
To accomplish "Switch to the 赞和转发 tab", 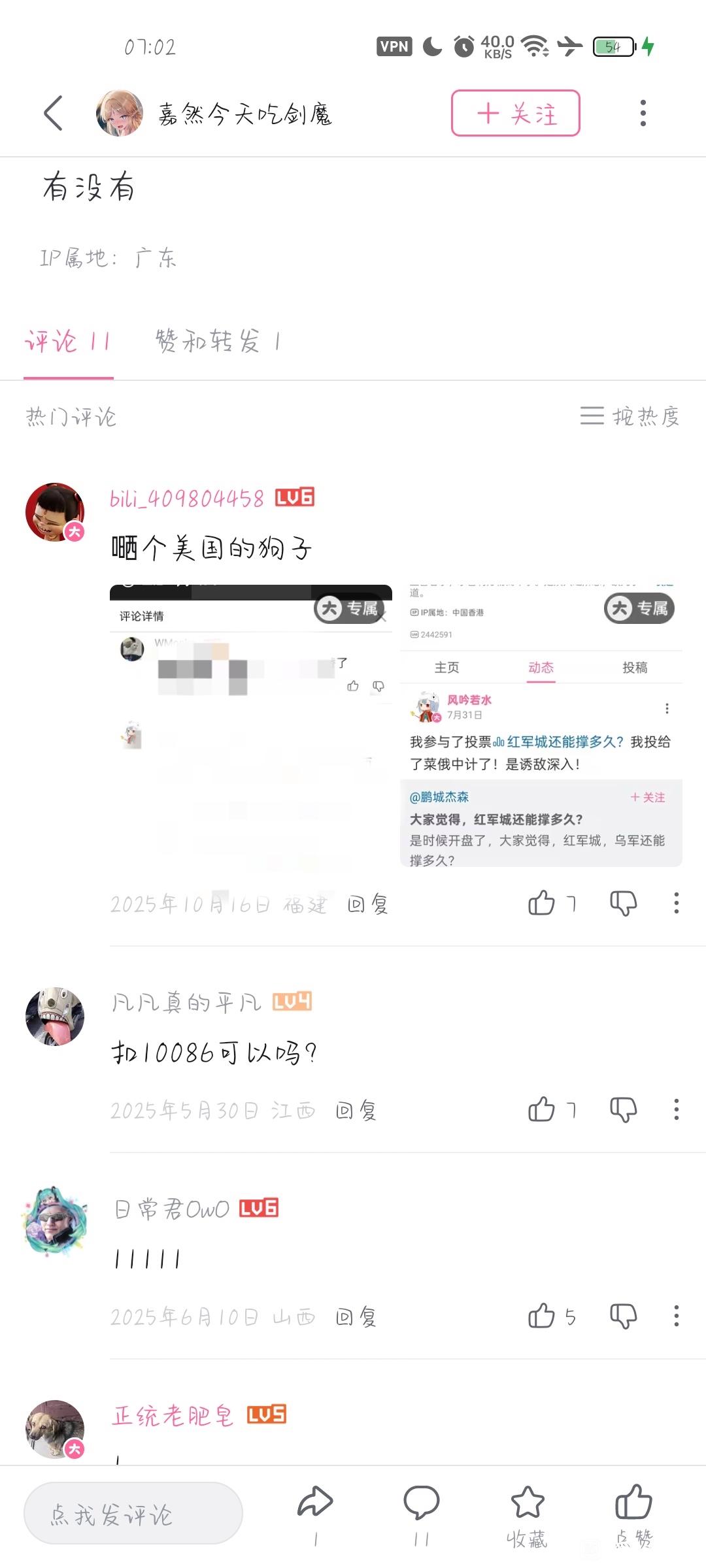I will coord(218,341).
